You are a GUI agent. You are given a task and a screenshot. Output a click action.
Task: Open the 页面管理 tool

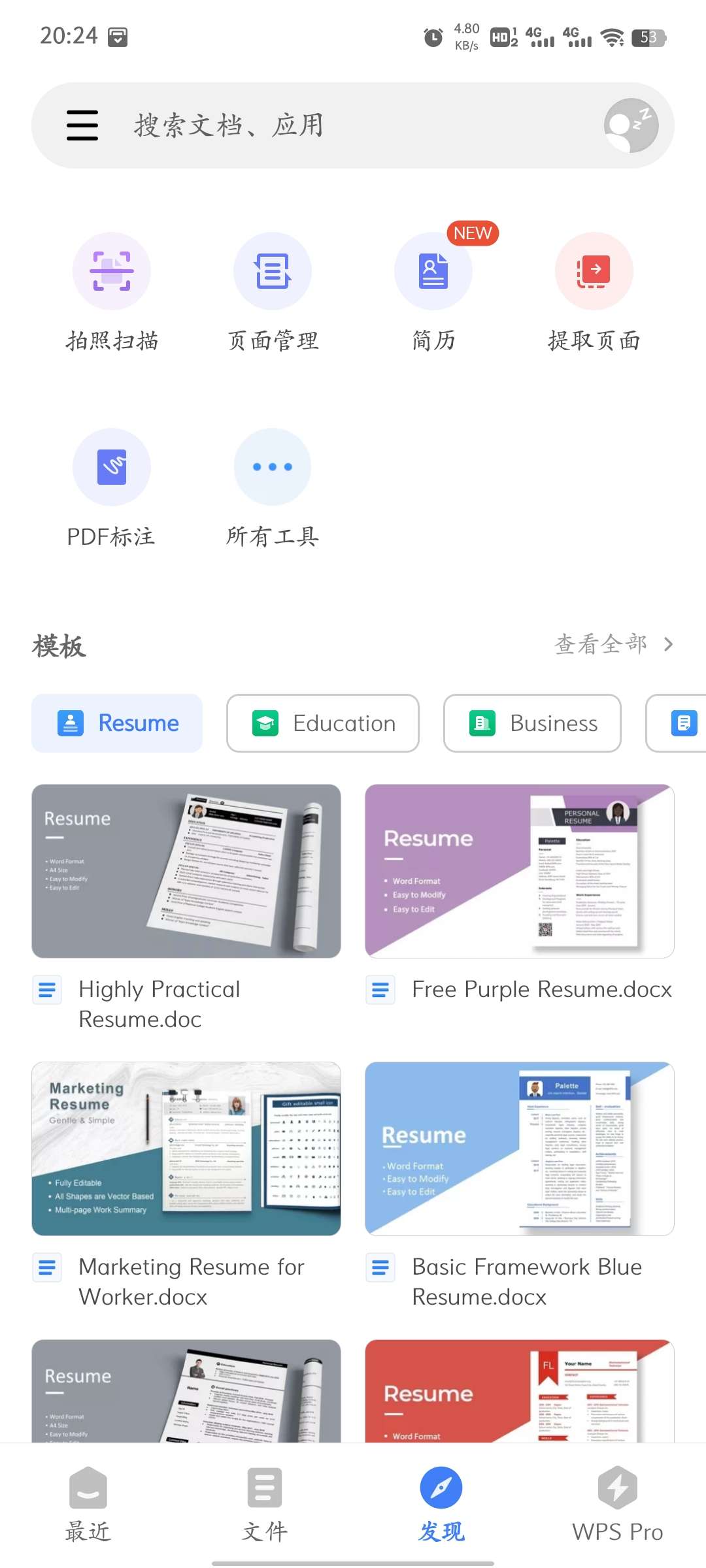coord(273,271)
